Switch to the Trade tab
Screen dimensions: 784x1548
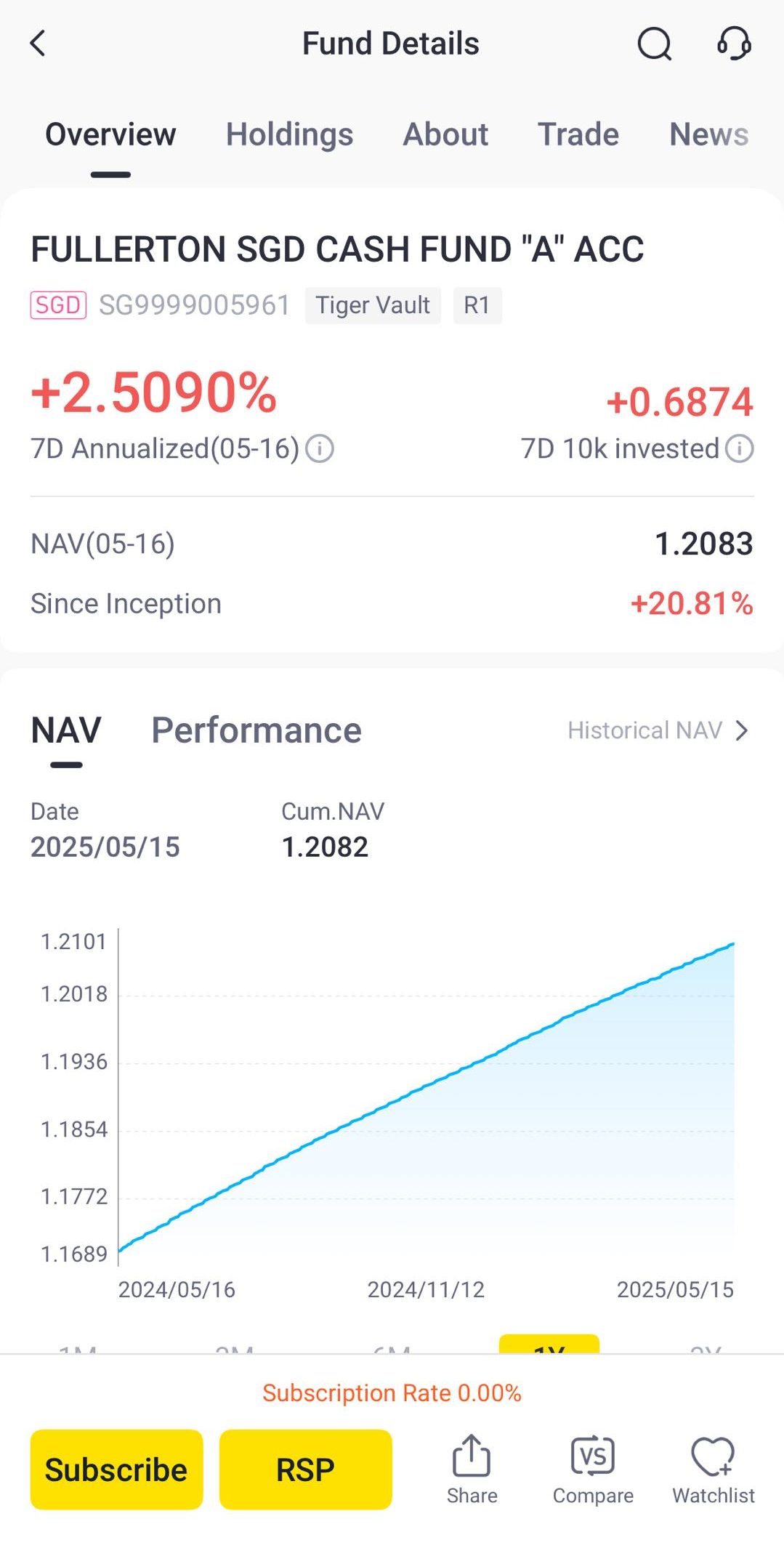tap(578, 134)
